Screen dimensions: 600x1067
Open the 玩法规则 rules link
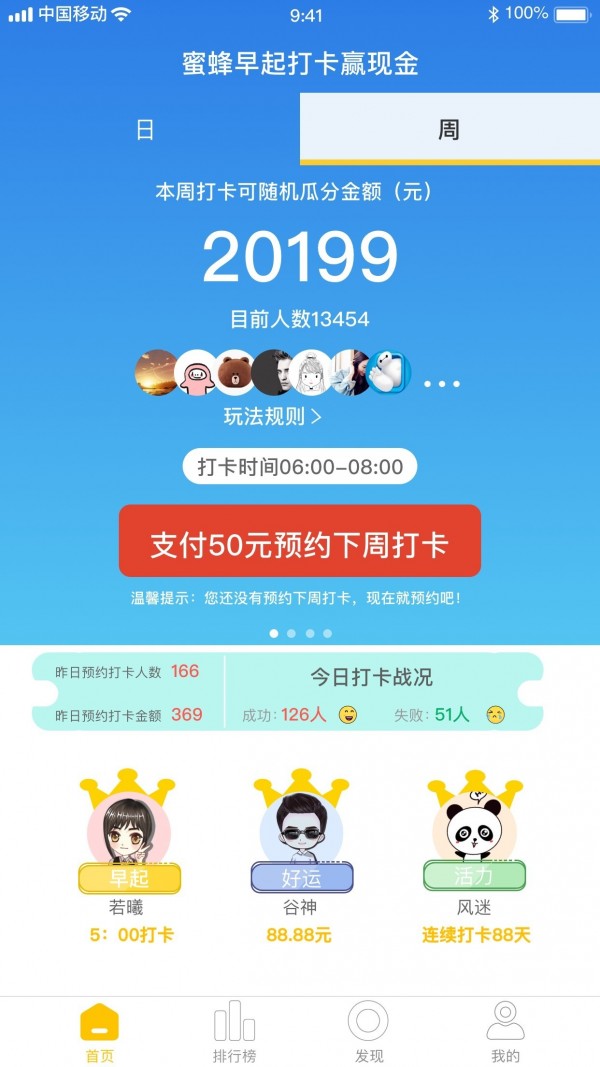click(272, 416)
